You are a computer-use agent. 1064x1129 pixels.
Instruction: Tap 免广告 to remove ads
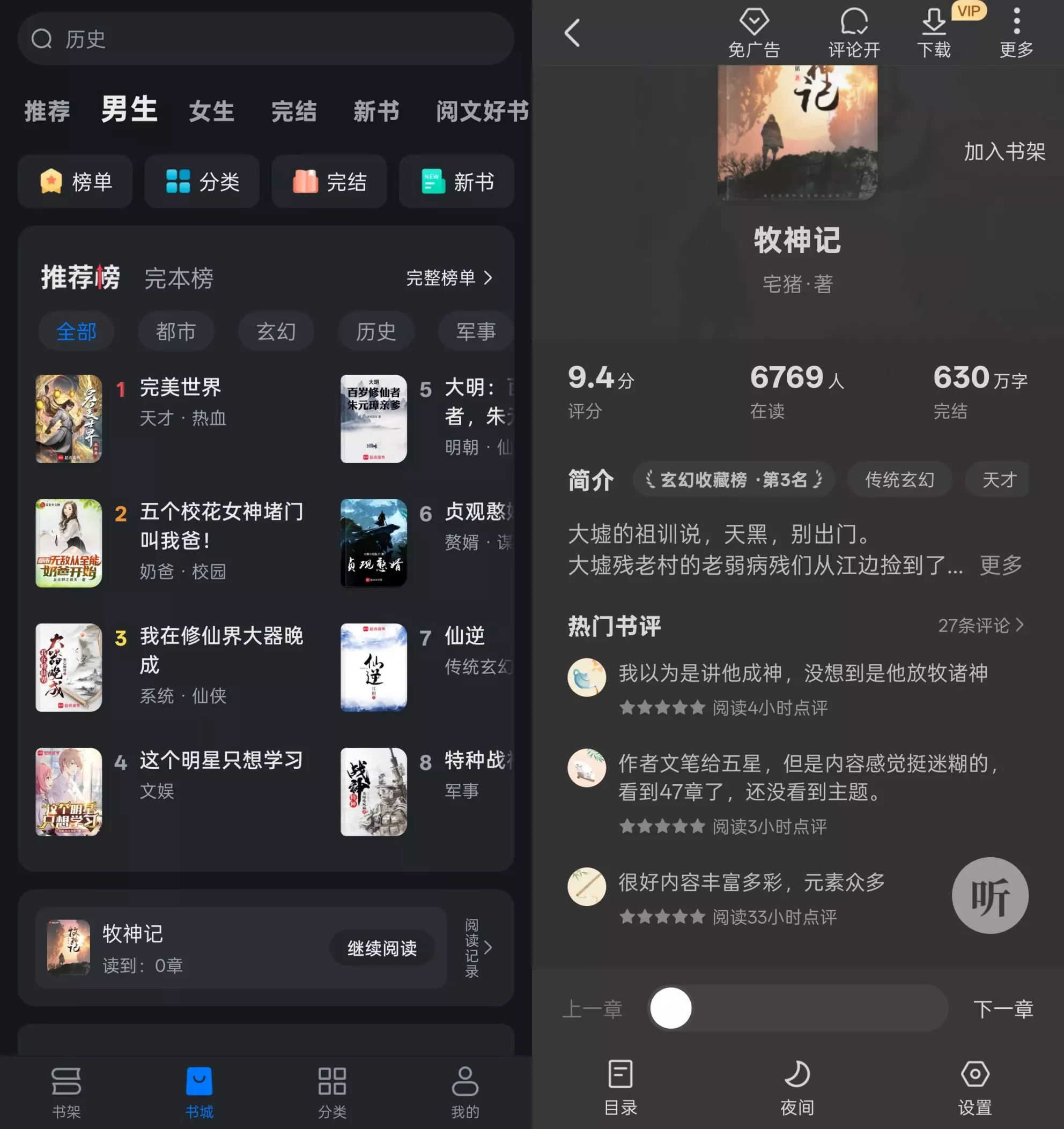[754, 33]
